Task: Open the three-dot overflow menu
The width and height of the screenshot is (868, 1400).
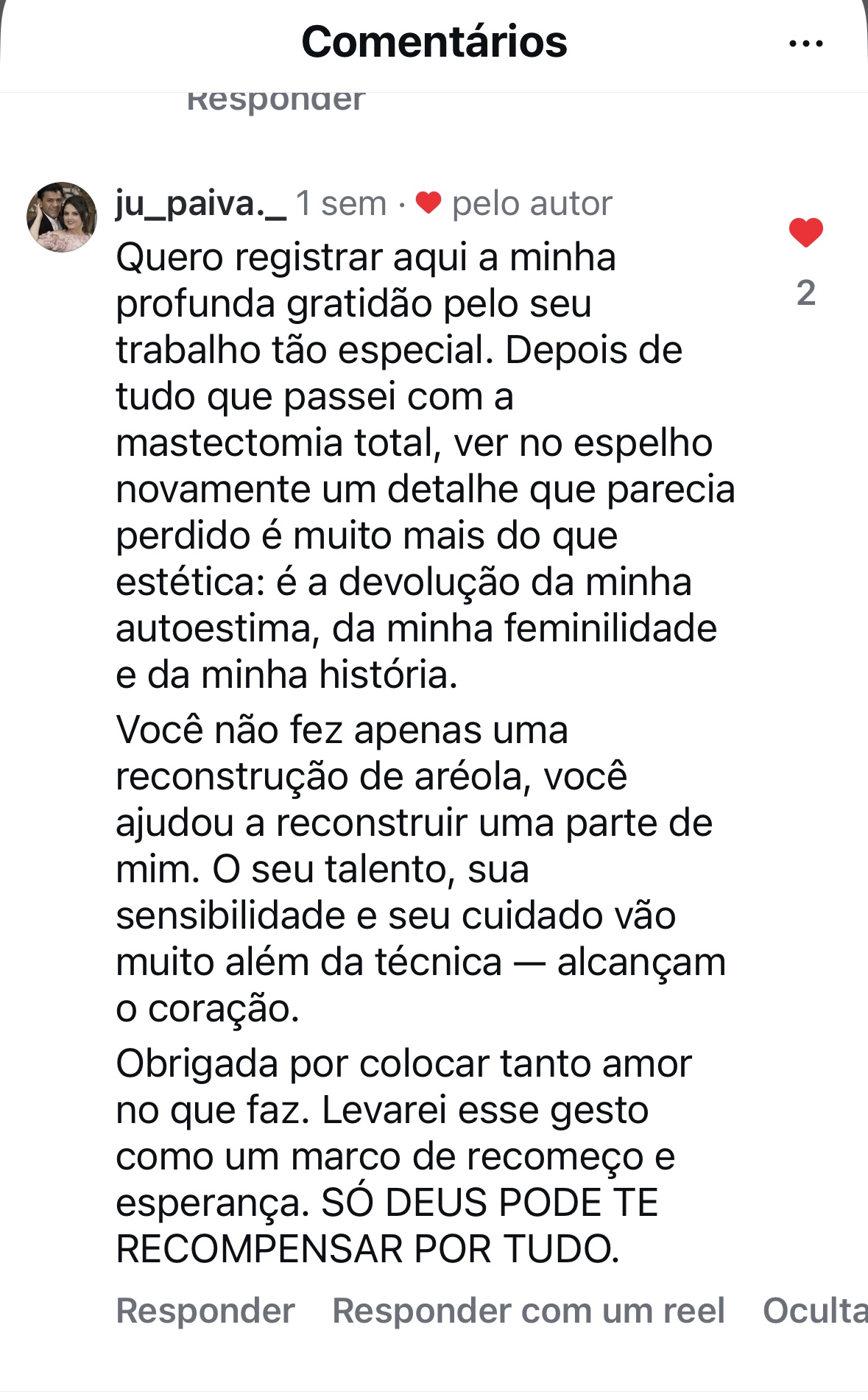Action: [x=805, y=44]
